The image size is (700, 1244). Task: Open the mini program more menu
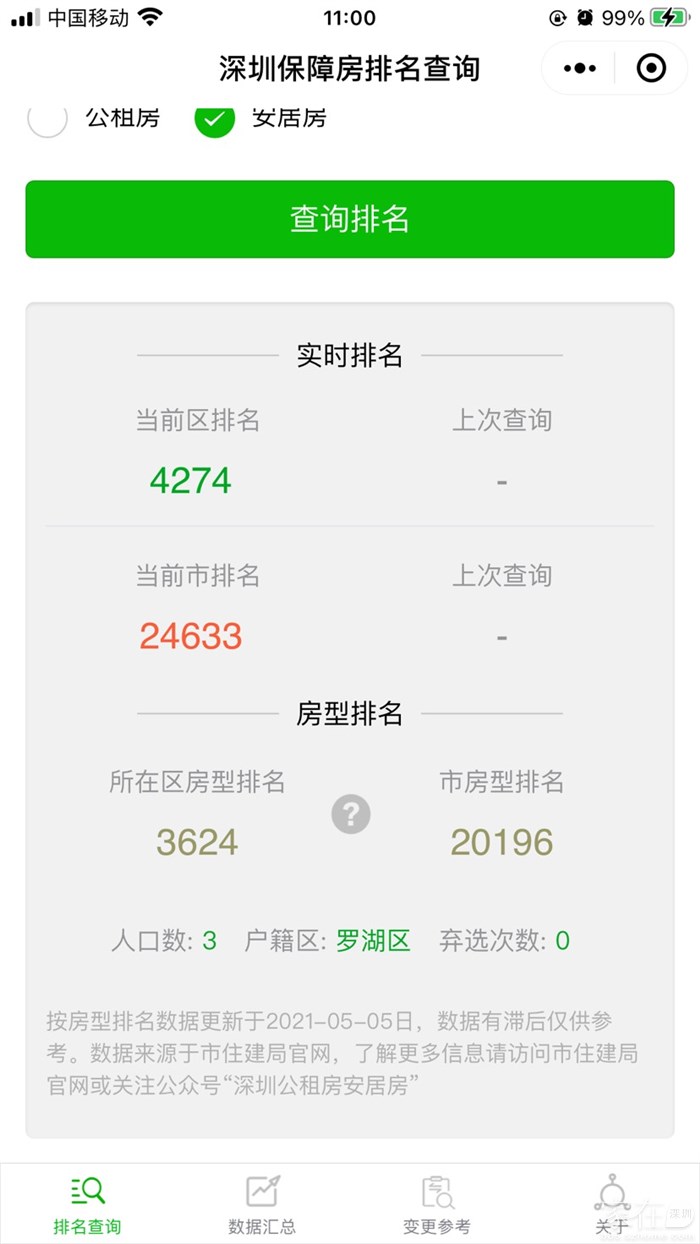(580, 69)
